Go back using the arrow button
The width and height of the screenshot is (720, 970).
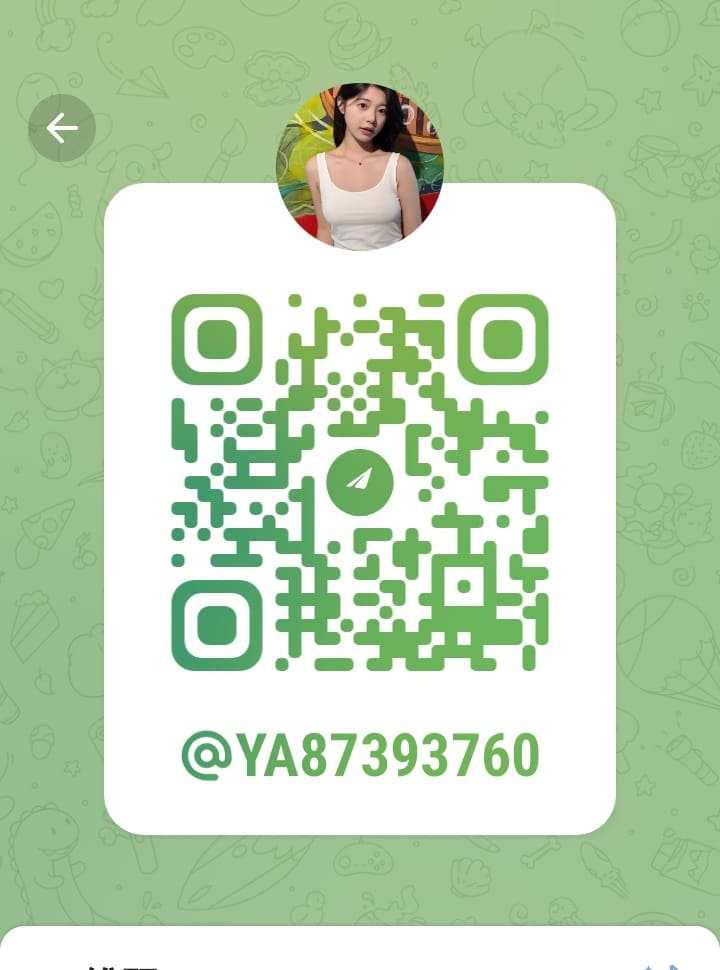click(62, 128)
